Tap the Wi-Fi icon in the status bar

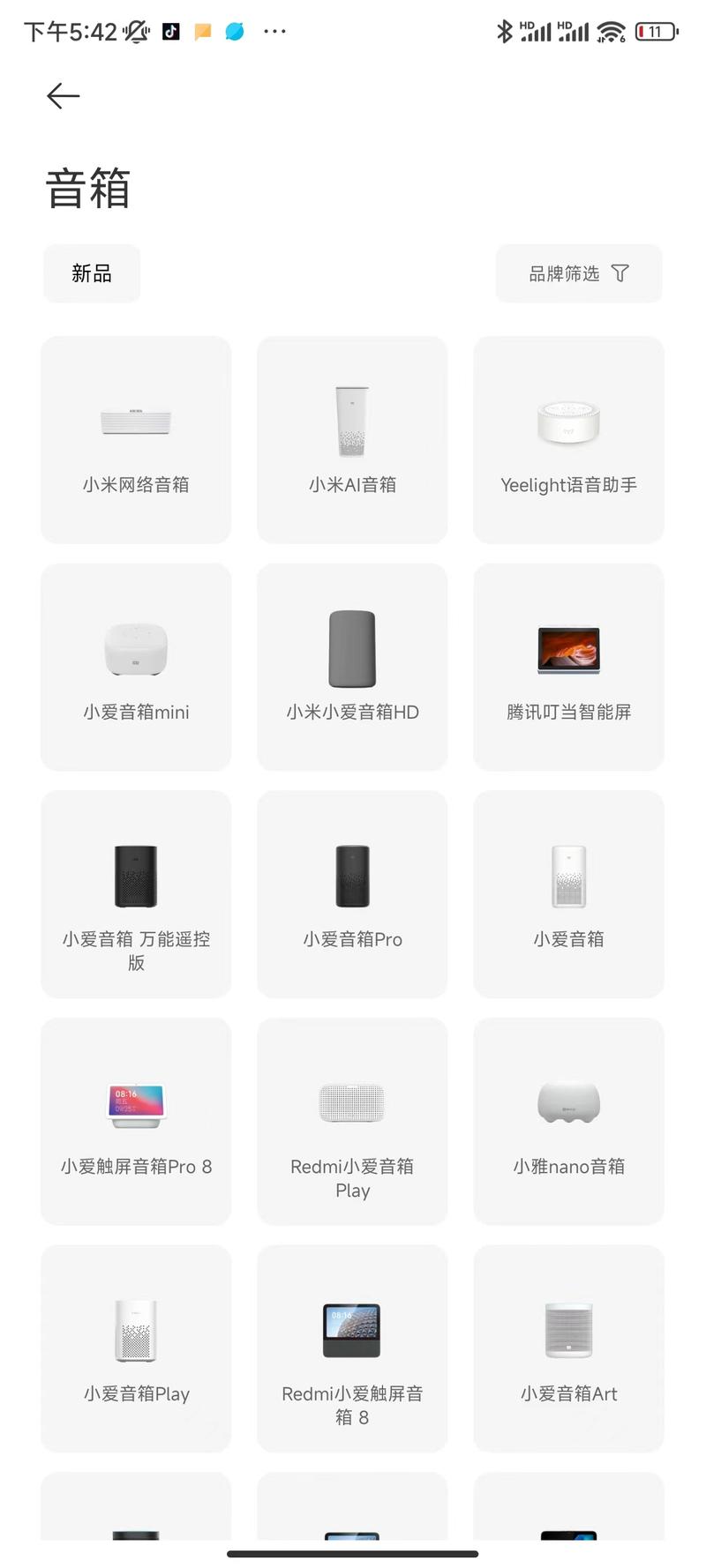tap(611, 31)
